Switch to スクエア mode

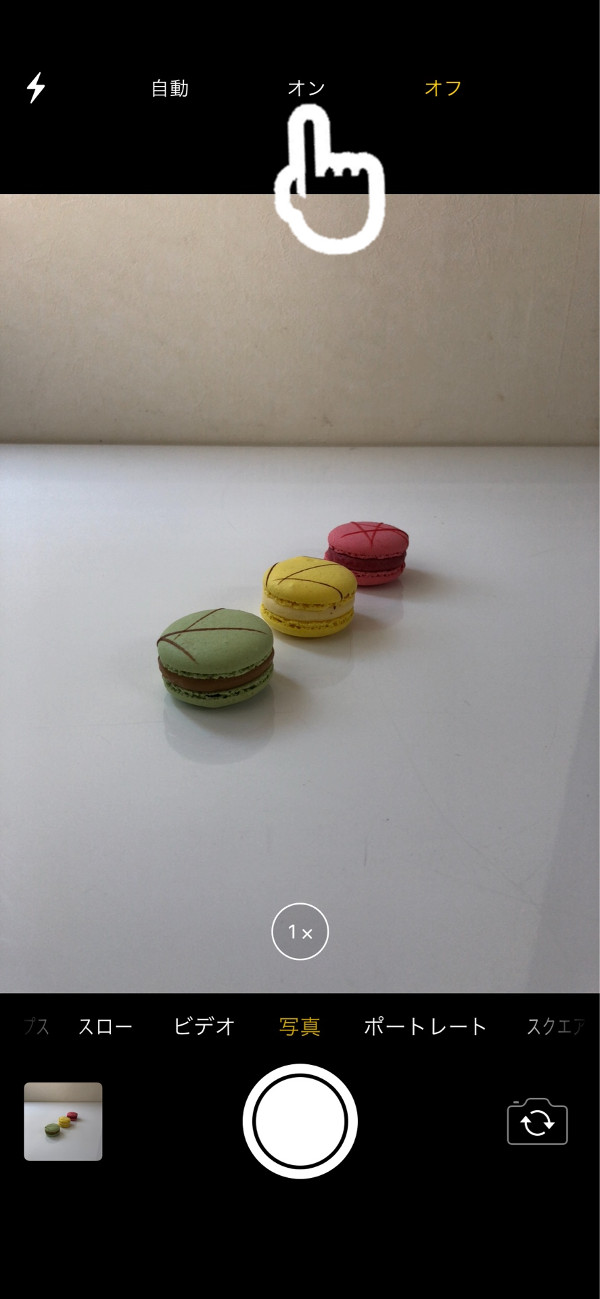click(x=555, y=1026)
